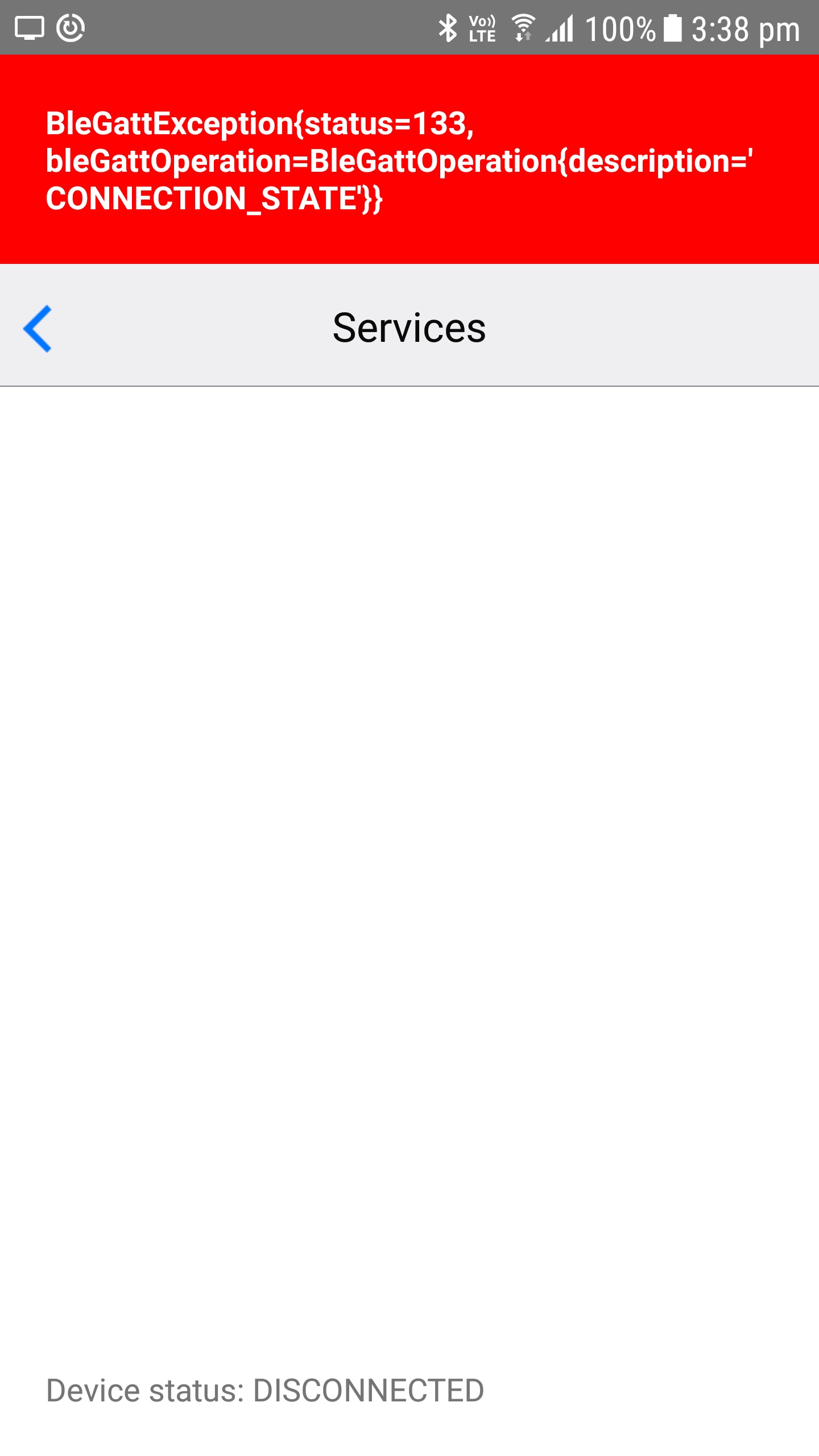Tap the clock showing 3:38 pm

click(x=745, y=28)
